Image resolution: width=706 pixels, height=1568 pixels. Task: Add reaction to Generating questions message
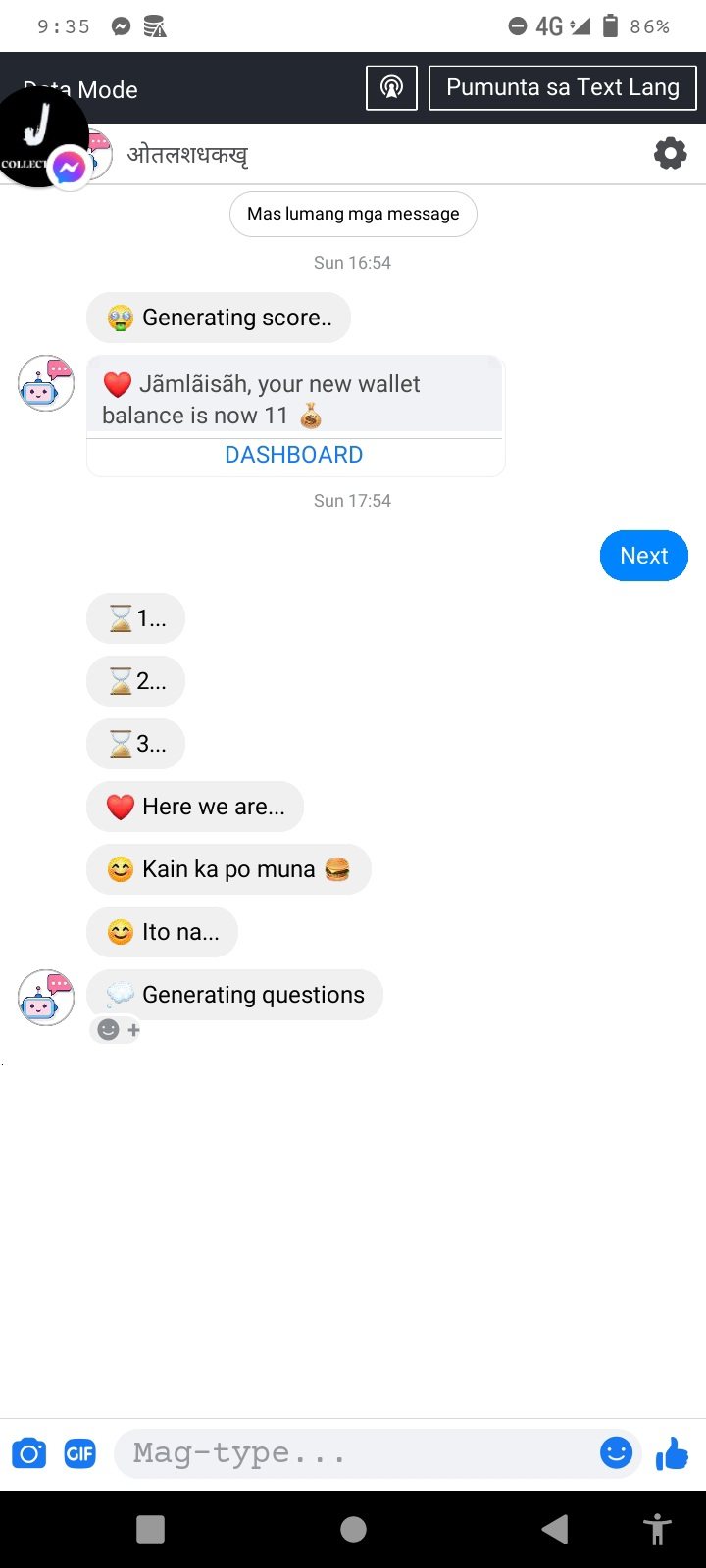pos(117,1030)
